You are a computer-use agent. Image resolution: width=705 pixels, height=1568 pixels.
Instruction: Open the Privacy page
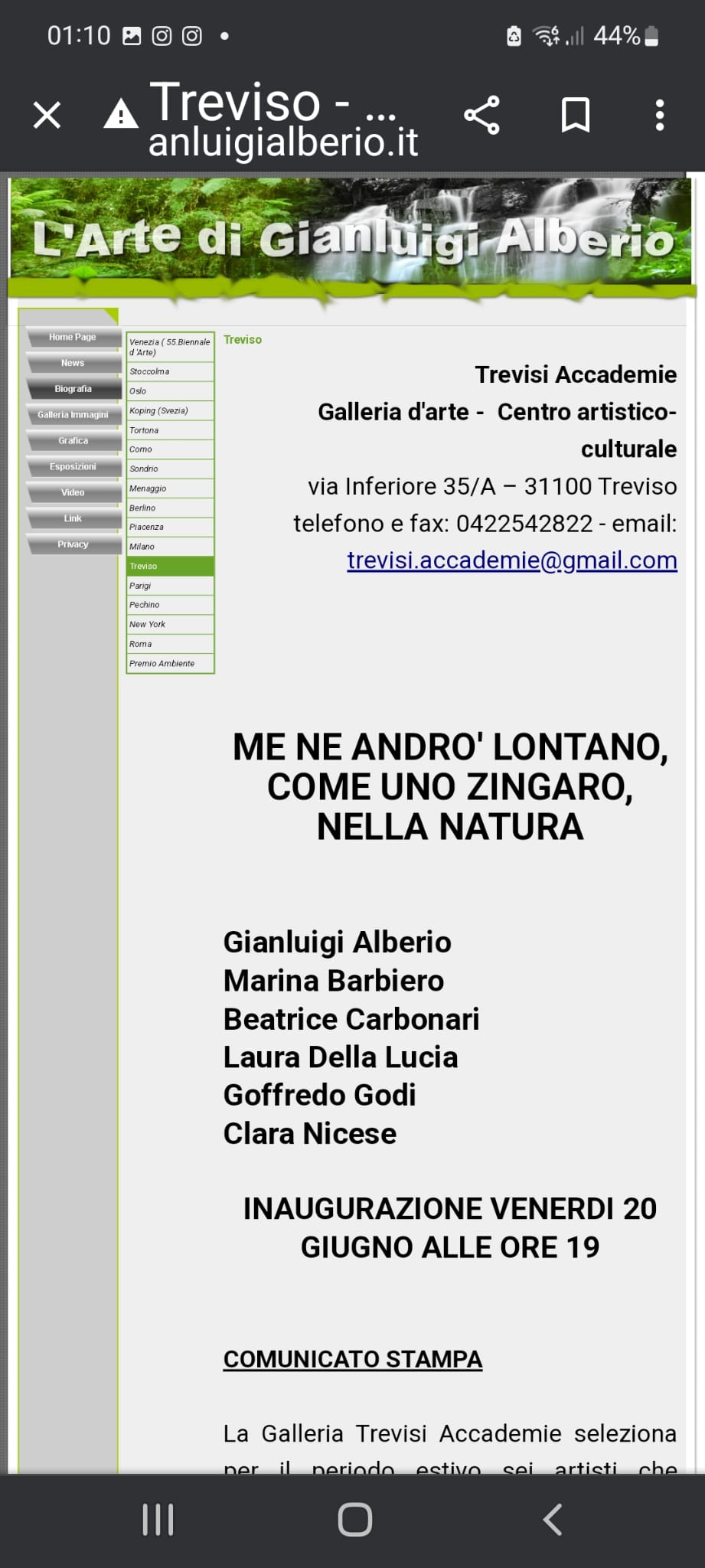tap(73, 544)
